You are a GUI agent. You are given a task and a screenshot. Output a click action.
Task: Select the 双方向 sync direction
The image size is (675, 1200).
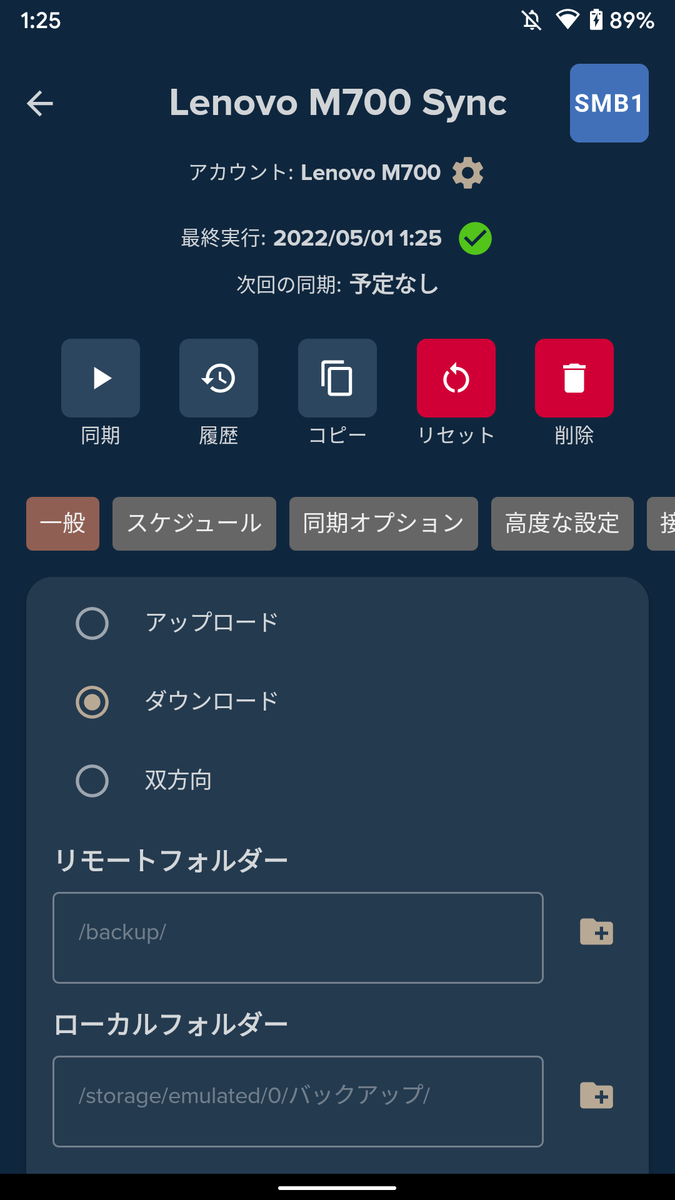click(x=92, y=781)
